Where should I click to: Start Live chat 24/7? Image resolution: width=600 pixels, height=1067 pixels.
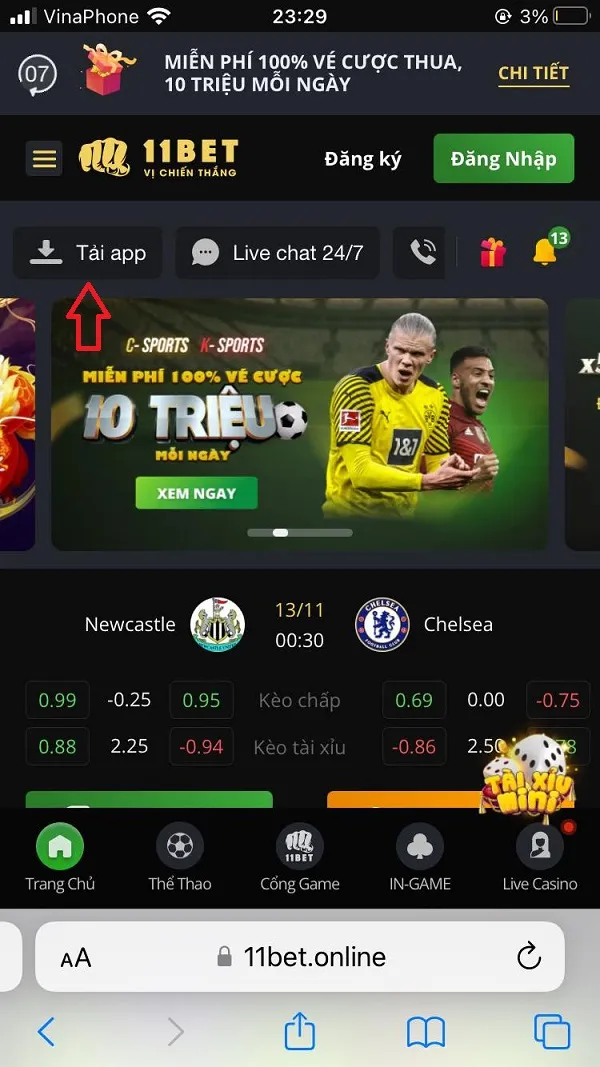click(277, 253)
